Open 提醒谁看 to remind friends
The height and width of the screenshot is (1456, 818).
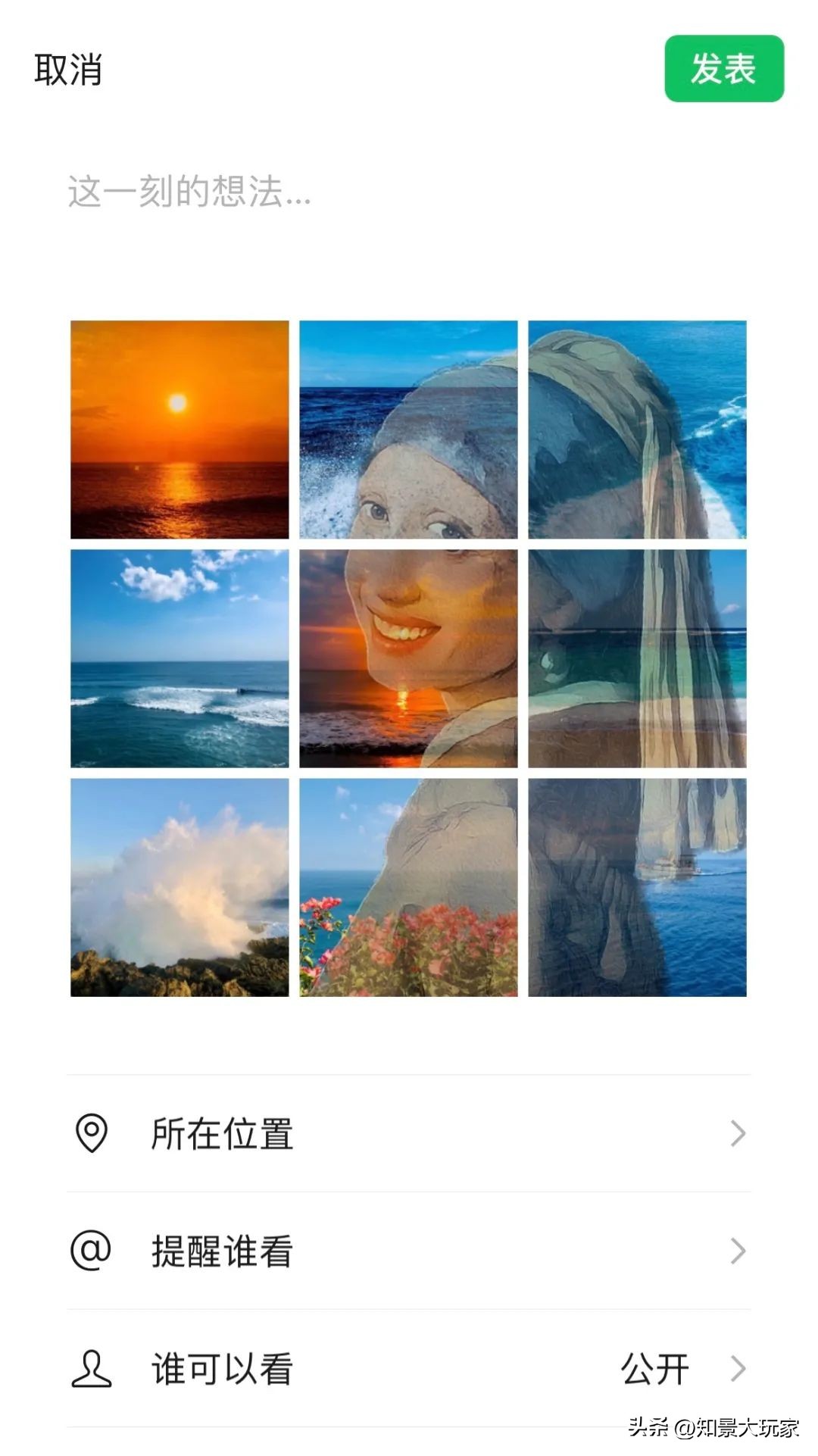tap(220, 1250)
